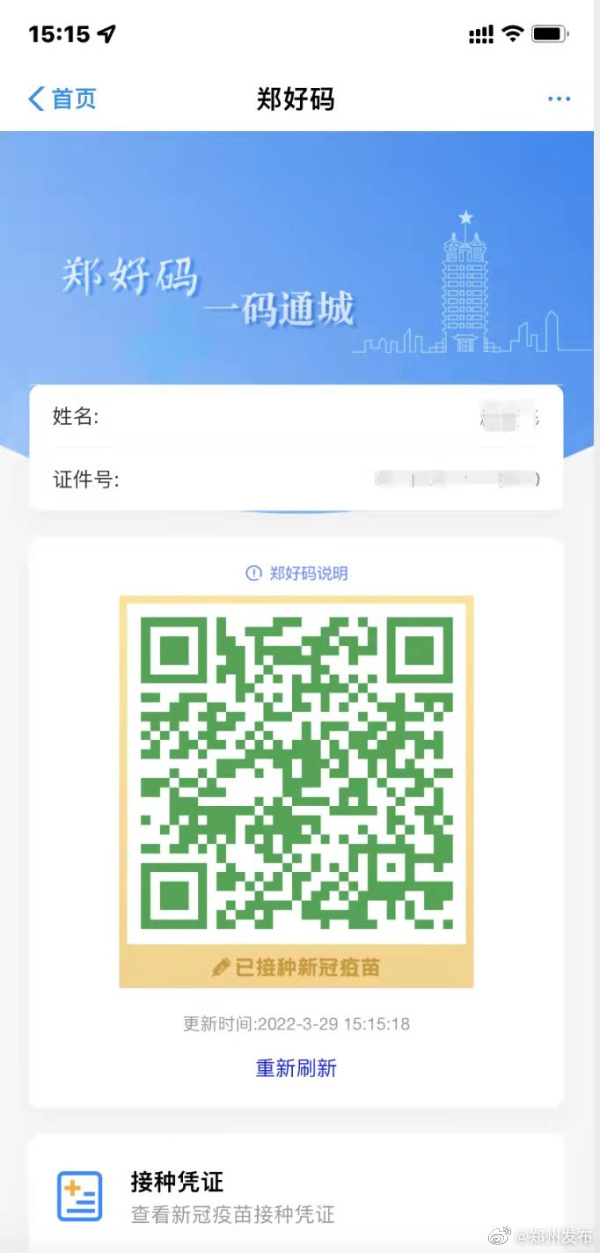Tap 重新刷新 to refresh the code
Image resolution: width=600 pixels, height=1253 pixels.
[x=296, y=1068]
